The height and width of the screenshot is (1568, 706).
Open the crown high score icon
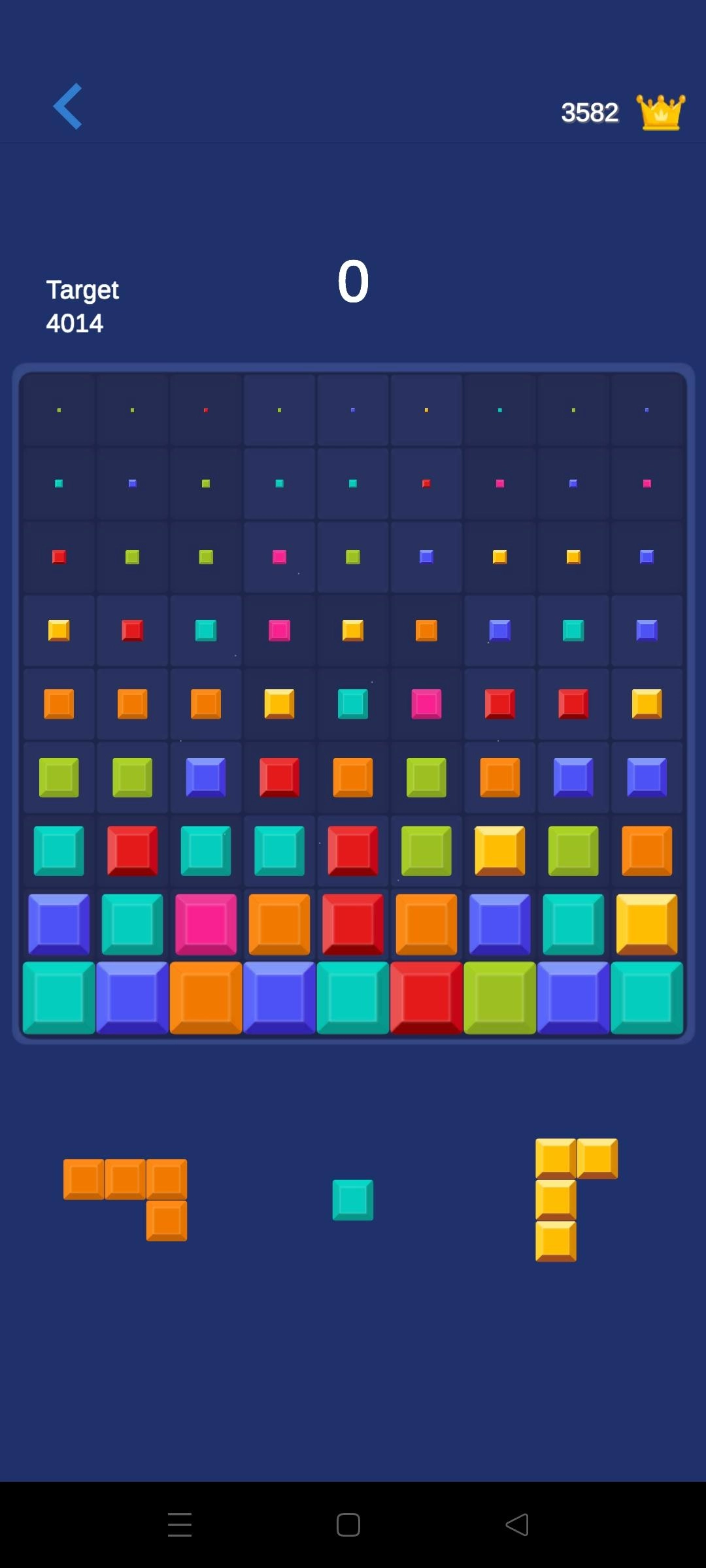[x=660, y=112]
